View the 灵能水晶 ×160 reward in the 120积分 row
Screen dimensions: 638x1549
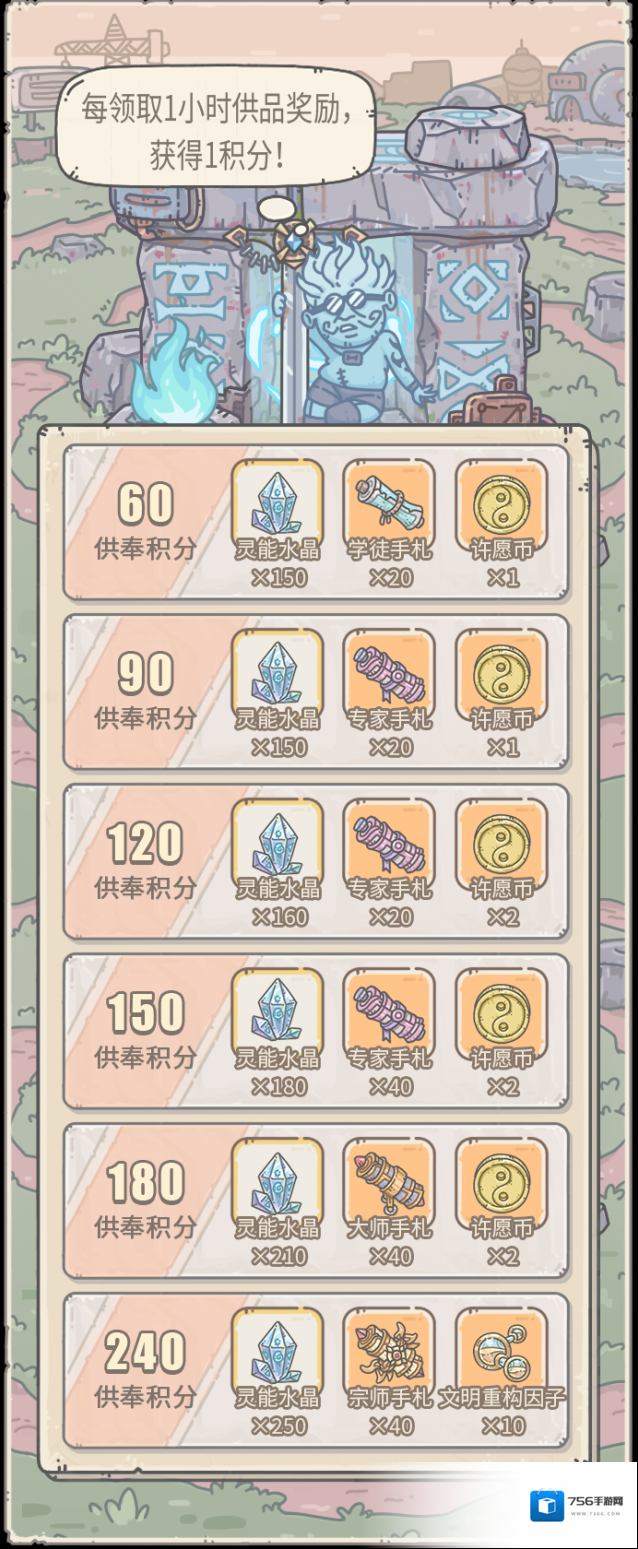pos(278,843)
